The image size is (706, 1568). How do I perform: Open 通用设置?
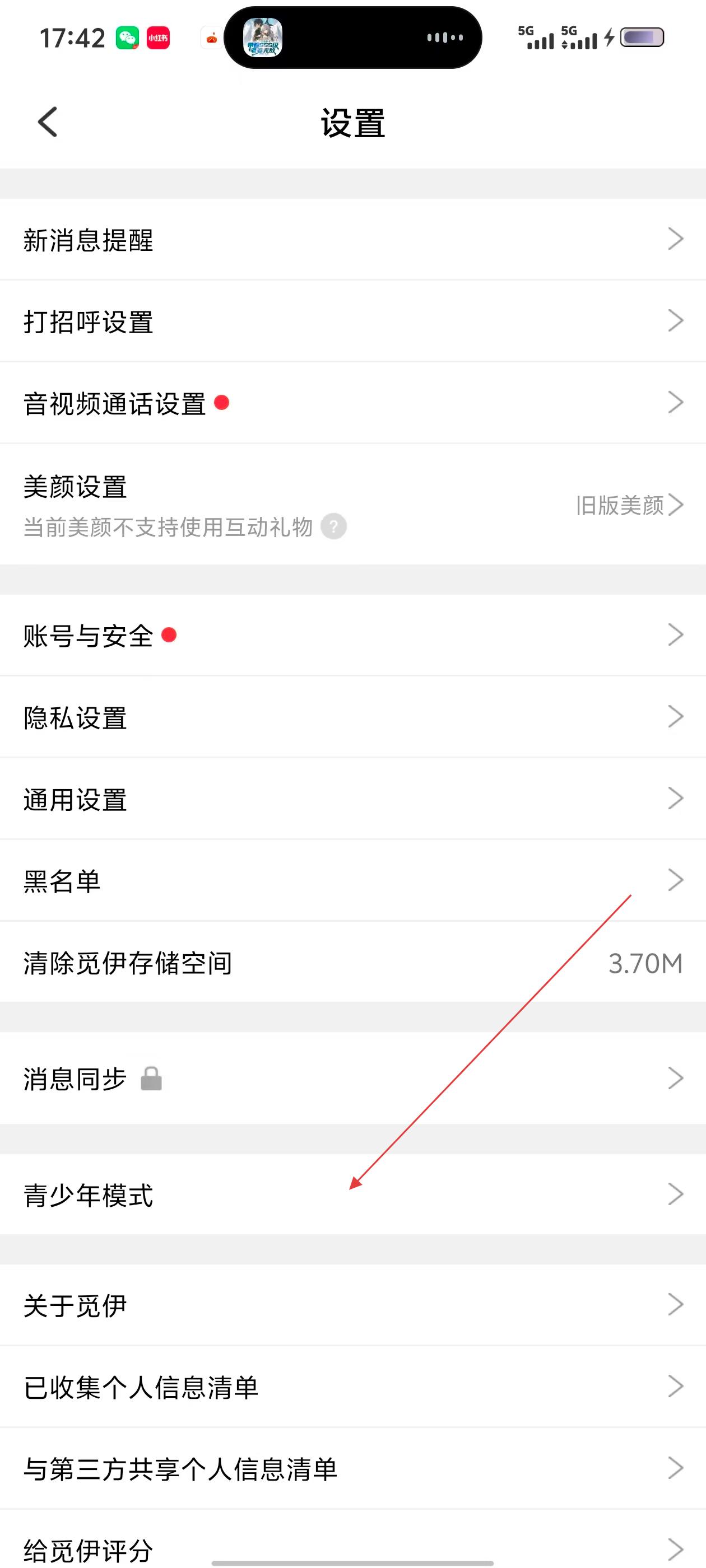point(352,799)
